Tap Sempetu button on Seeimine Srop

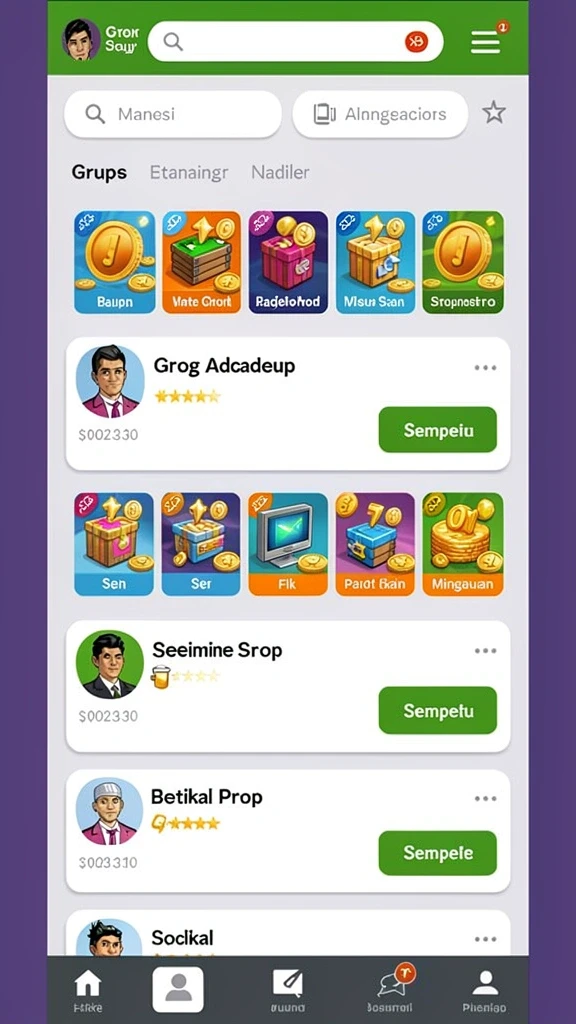click(x=438, y=710)
